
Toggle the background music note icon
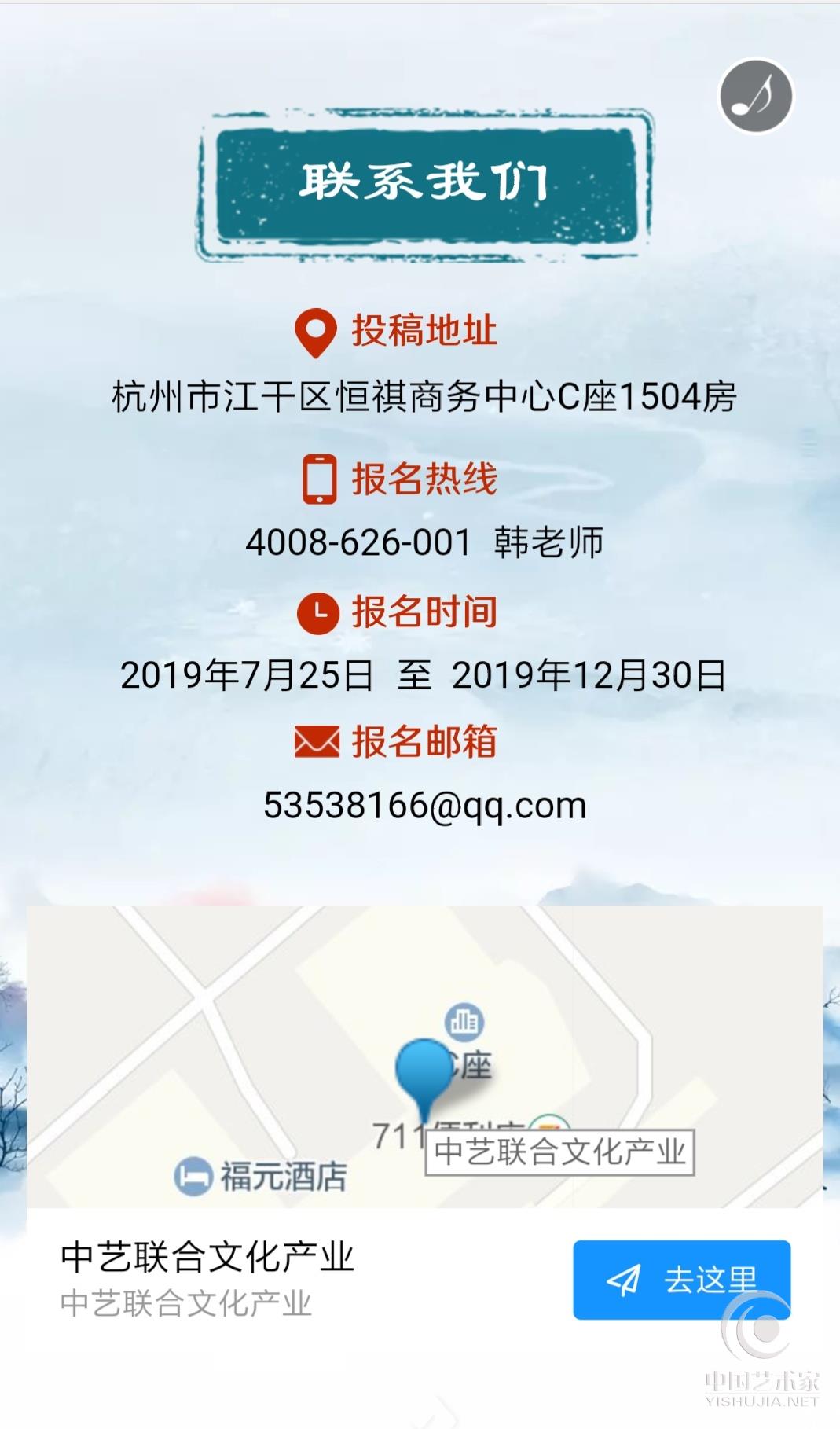(756, 97)
